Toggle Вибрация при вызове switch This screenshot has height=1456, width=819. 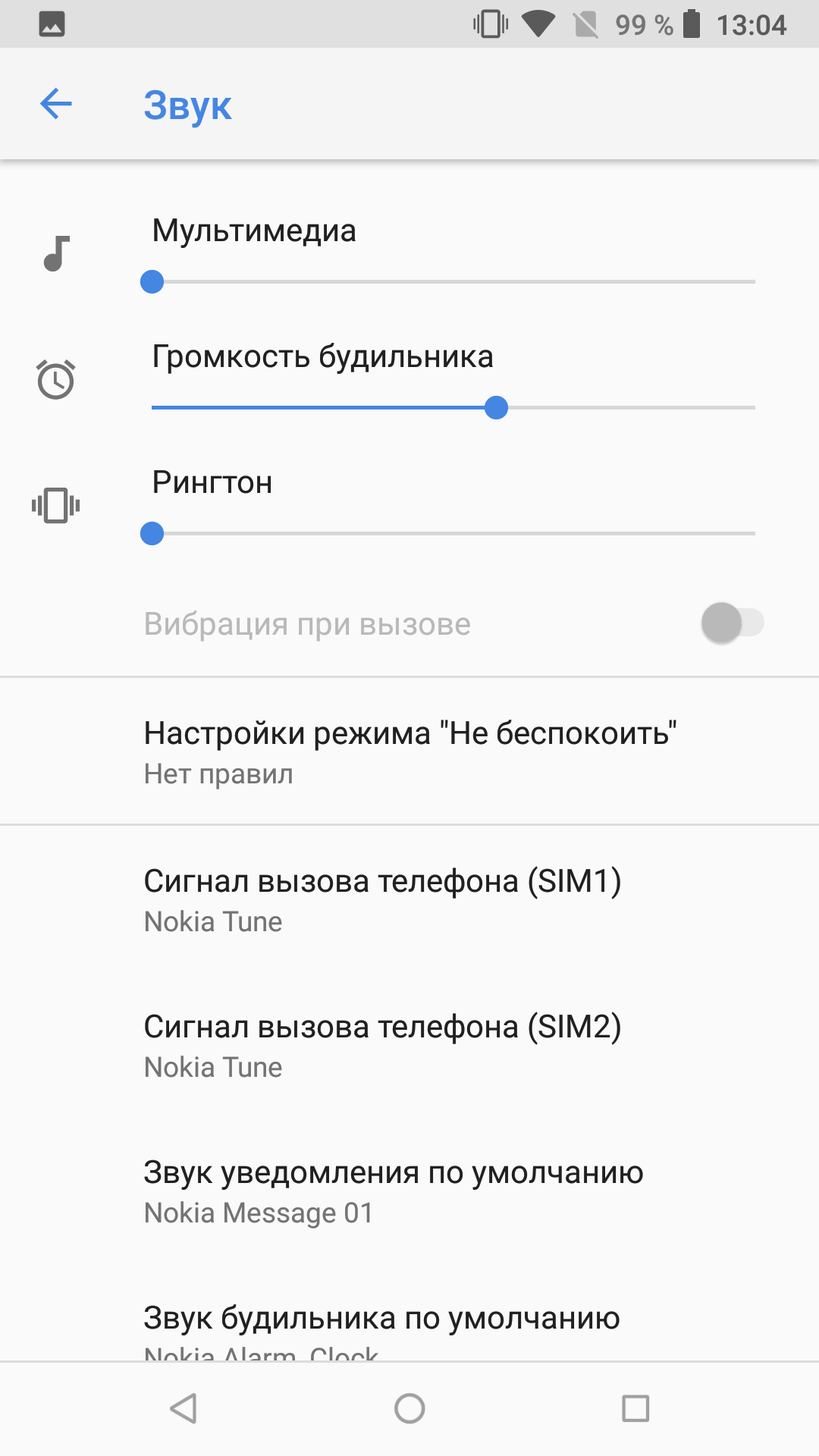point(733,623)
